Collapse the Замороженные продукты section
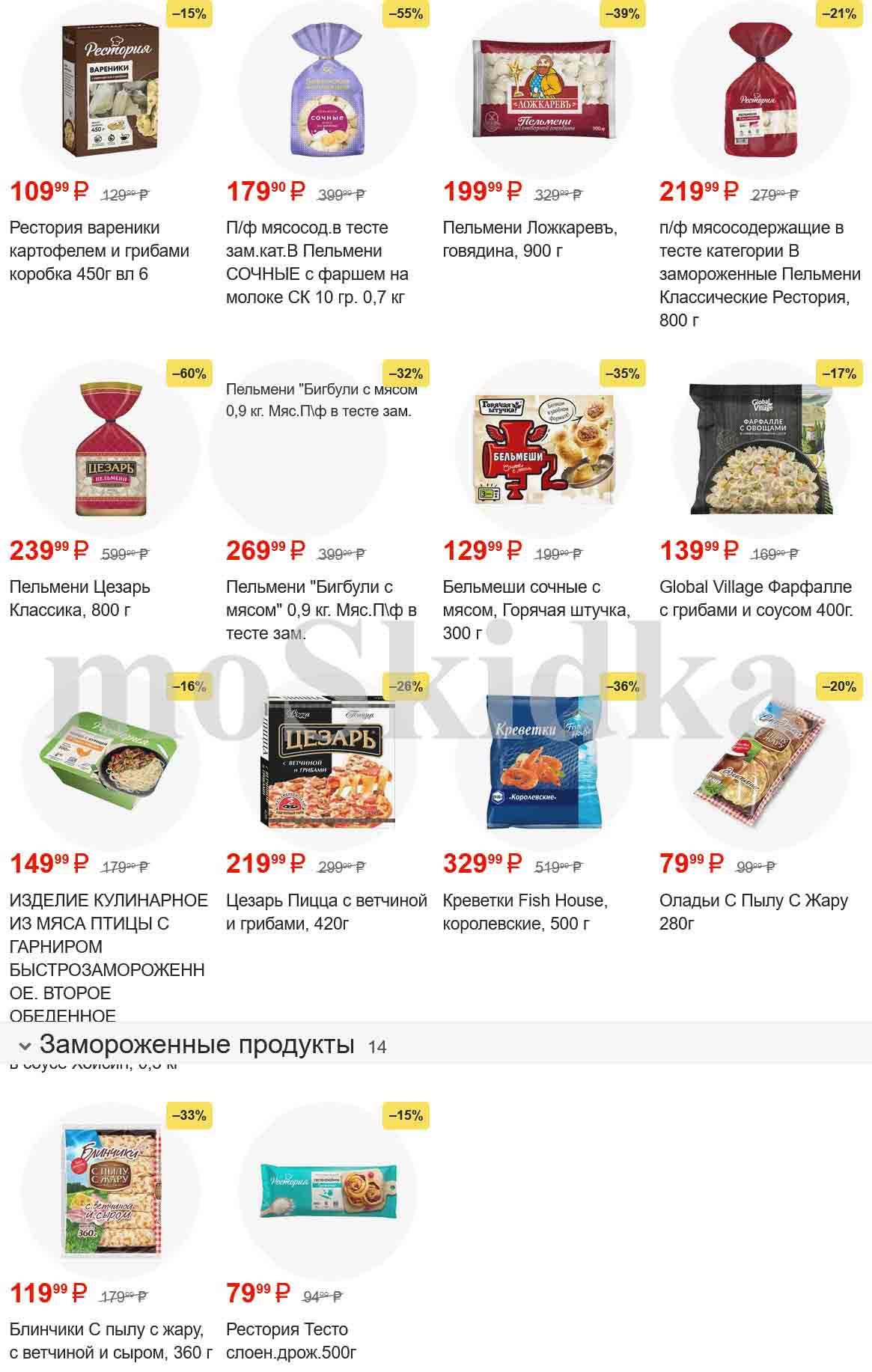Screen dimensions: 872x1372 click(x=25, y=1046)
